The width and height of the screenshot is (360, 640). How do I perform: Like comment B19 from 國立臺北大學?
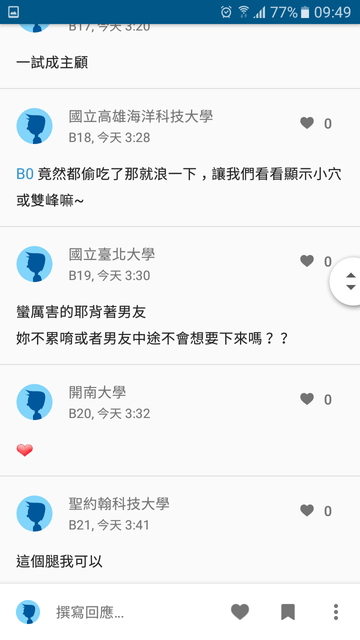[307, 261]
